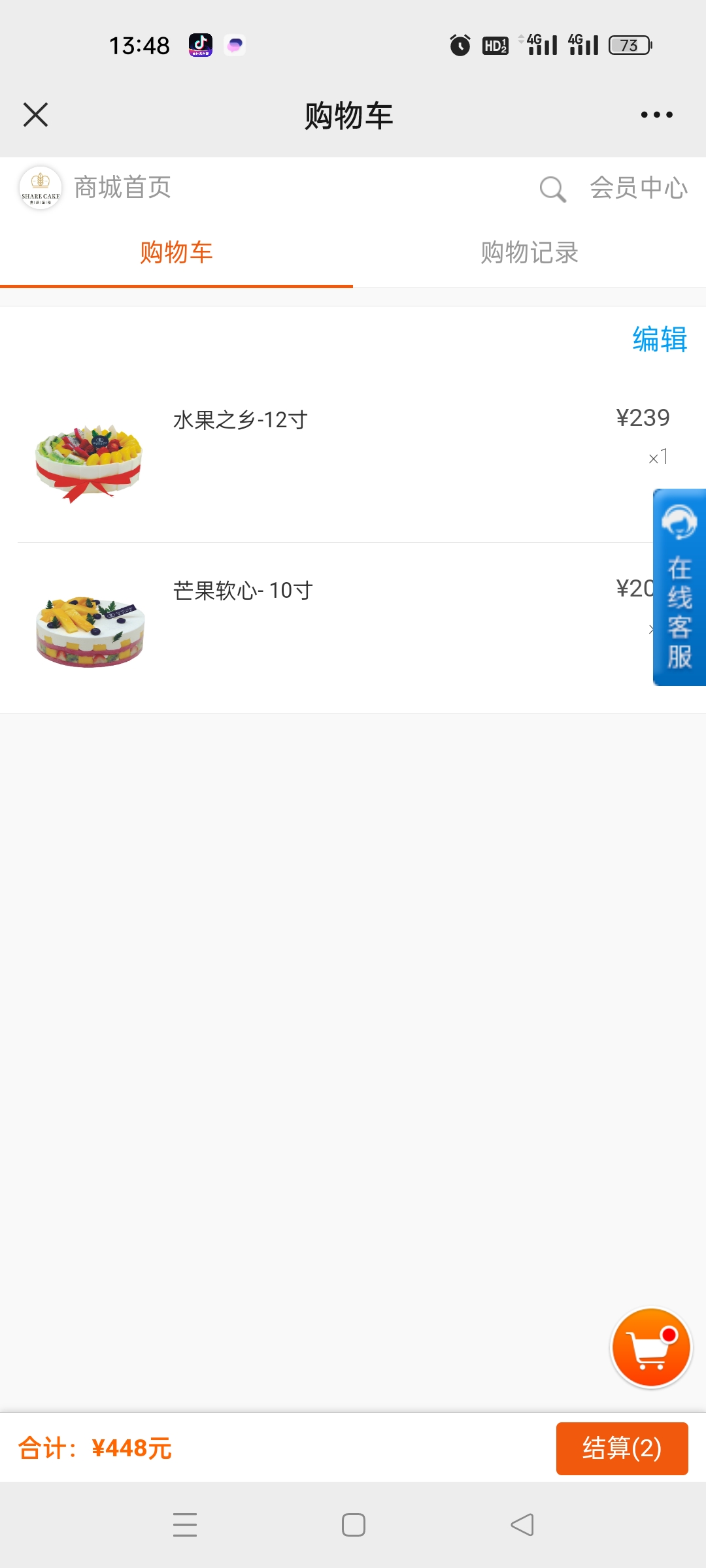Tap the search magnifier icon

click(552, 189)
